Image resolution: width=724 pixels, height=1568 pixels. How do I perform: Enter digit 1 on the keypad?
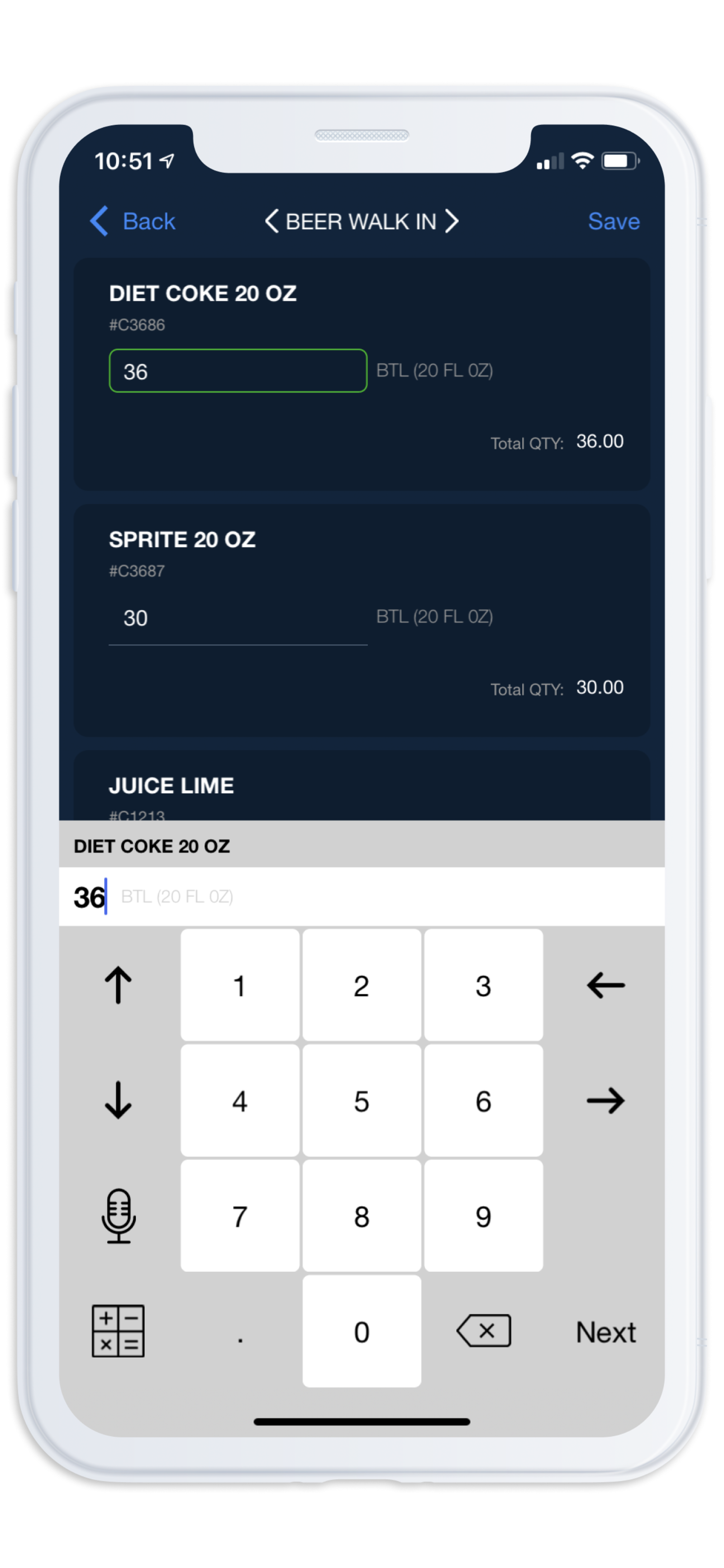pos(240,985)
